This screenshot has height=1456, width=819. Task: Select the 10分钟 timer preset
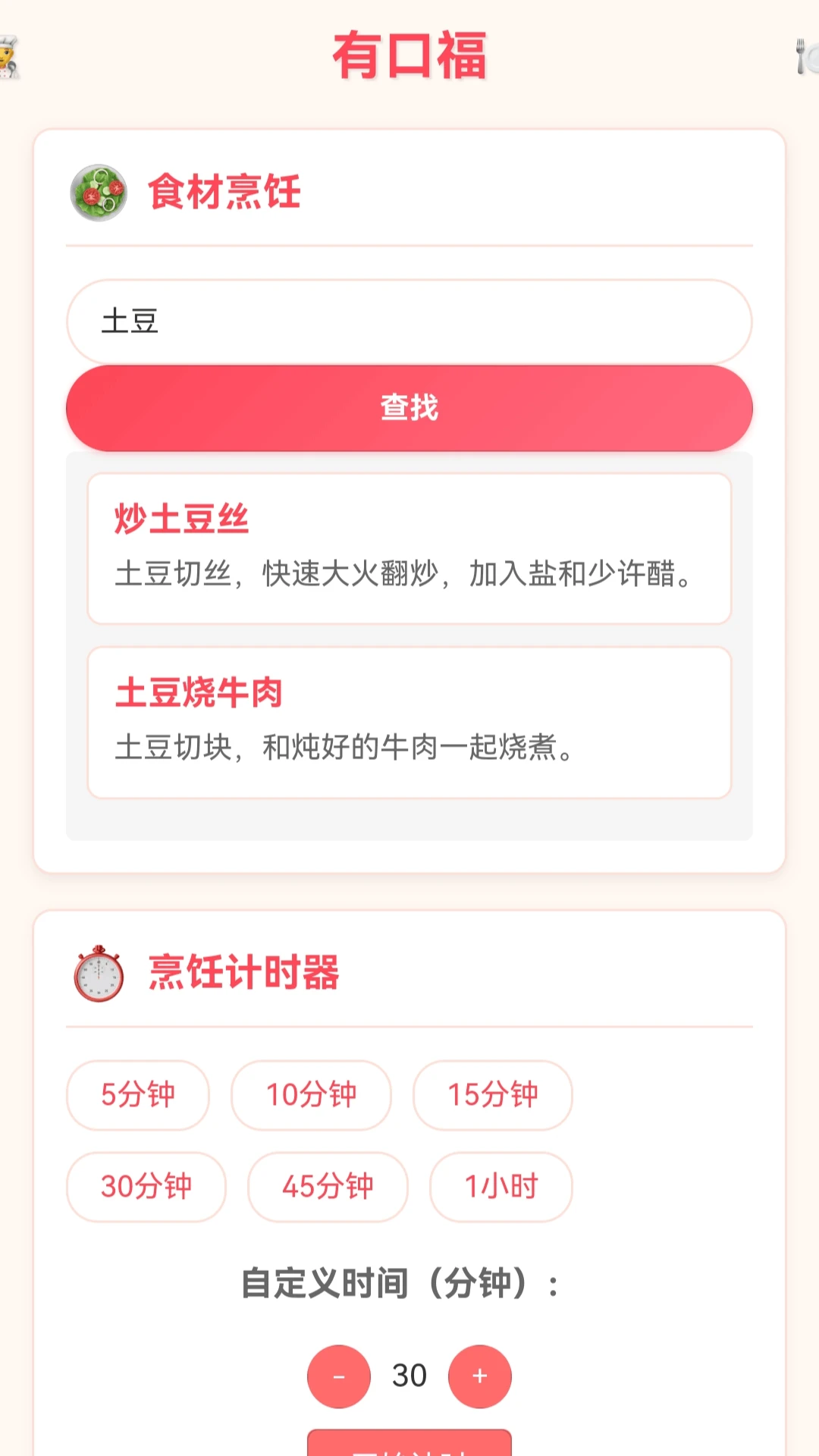tap(312, 1095)
